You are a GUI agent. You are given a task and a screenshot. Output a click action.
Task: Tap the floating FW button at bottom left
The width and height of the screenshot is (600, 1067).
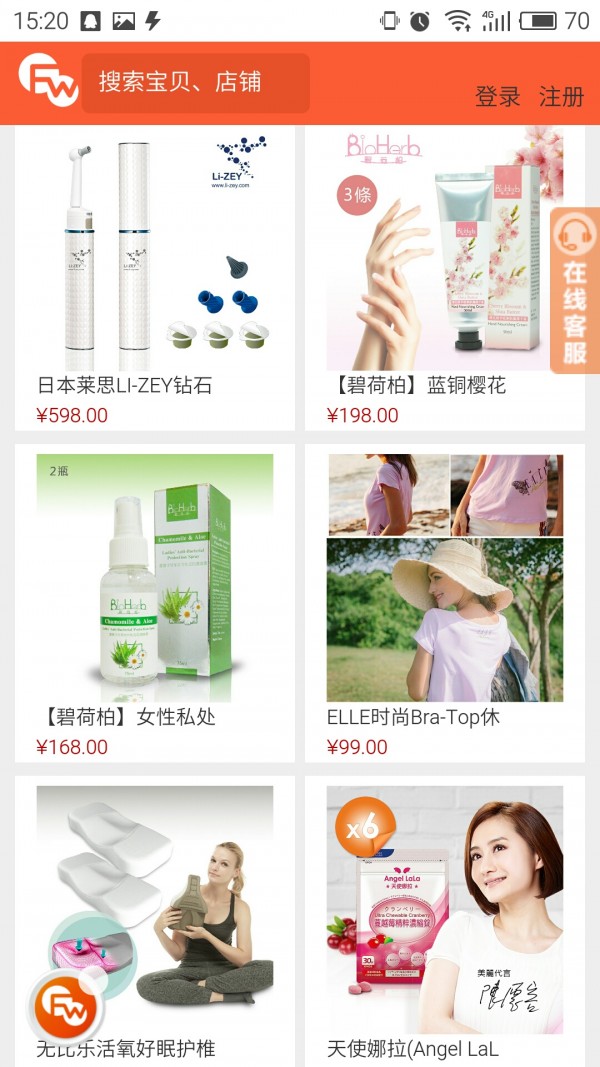66,1010
